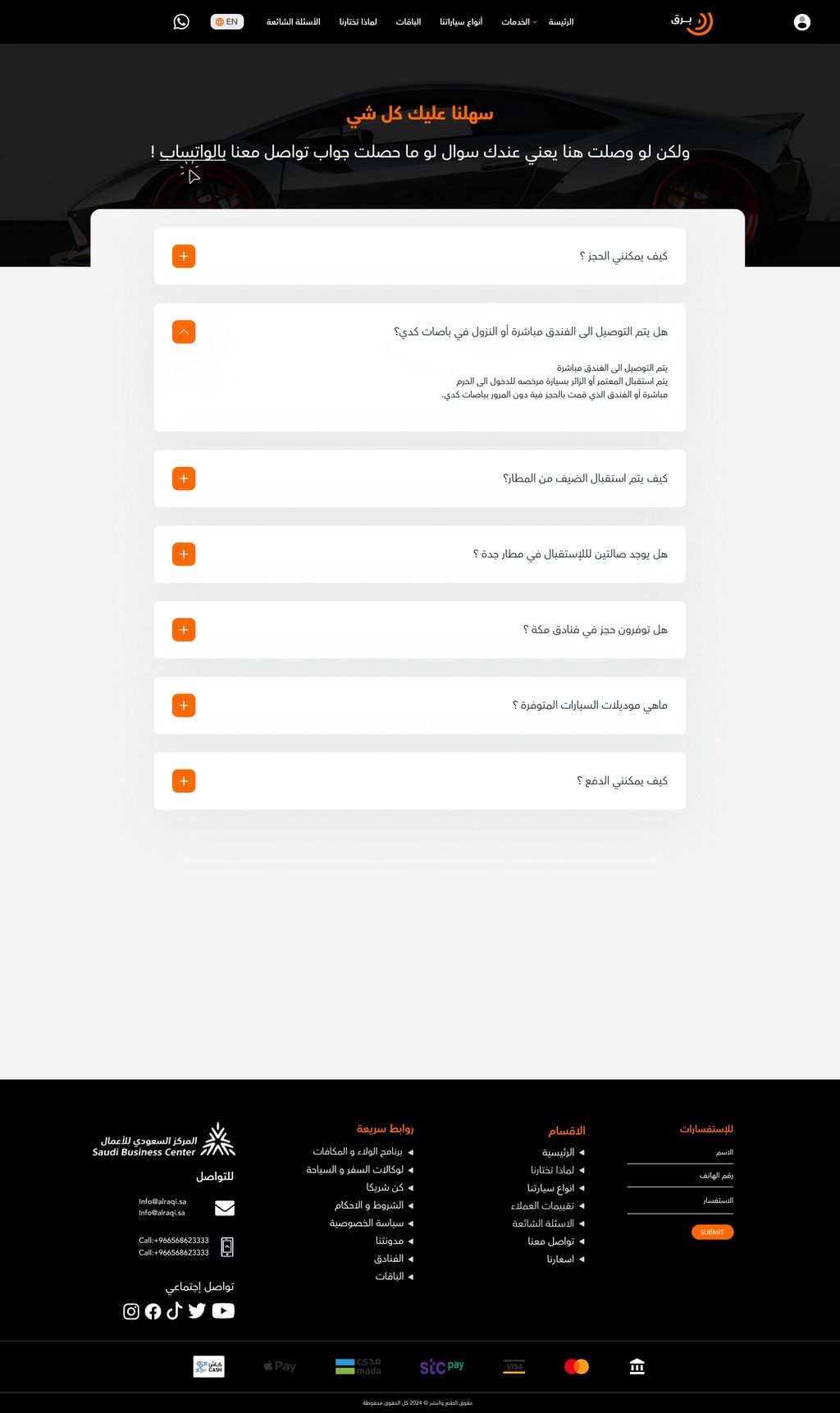Open the user profile icon
Screen dimensions: 840x1413
point(802,22)
